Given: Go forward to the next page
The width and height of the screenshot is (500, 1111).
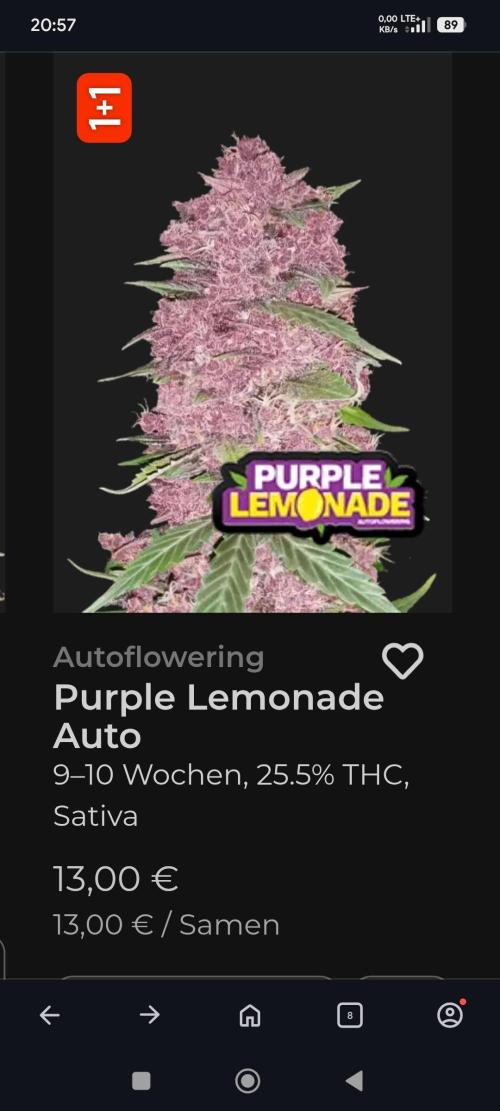Looking at the screenshot, I should 149,1015.
